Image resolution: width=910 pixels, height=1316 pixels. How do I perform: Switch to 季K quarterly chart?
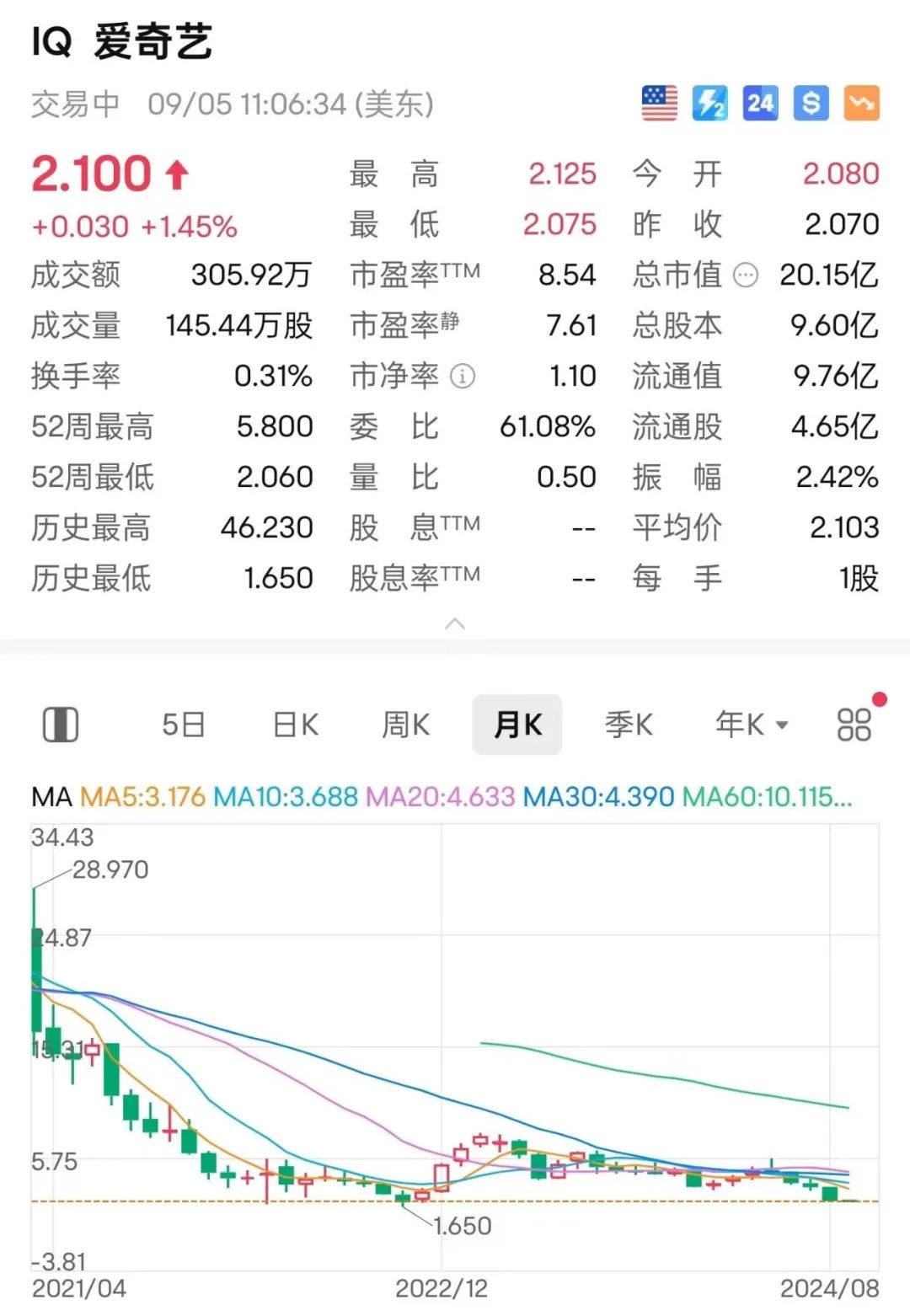pyautogui.click(x=629, y=725)
